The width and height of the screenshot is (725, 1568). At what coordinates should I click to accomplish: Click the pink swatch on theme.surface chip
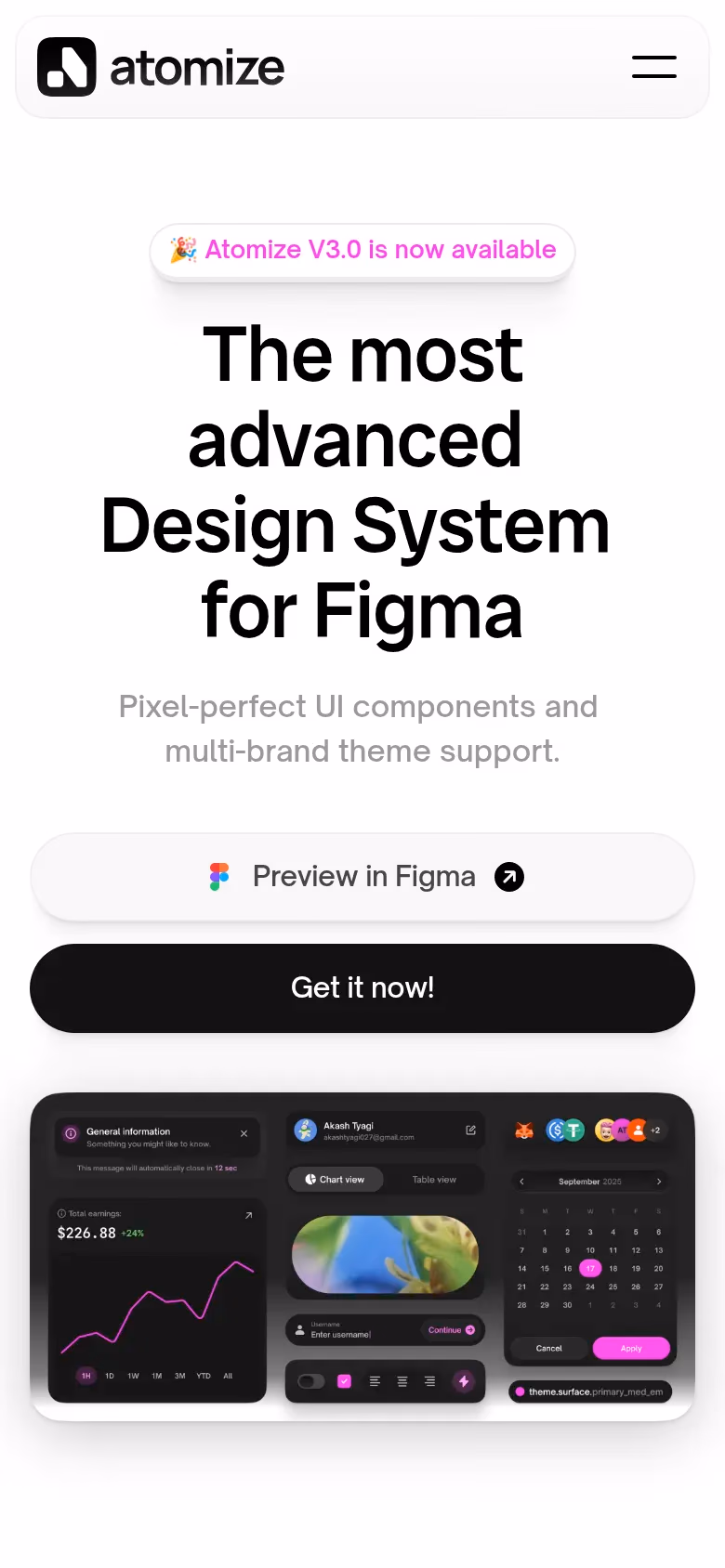point(520,1392)
